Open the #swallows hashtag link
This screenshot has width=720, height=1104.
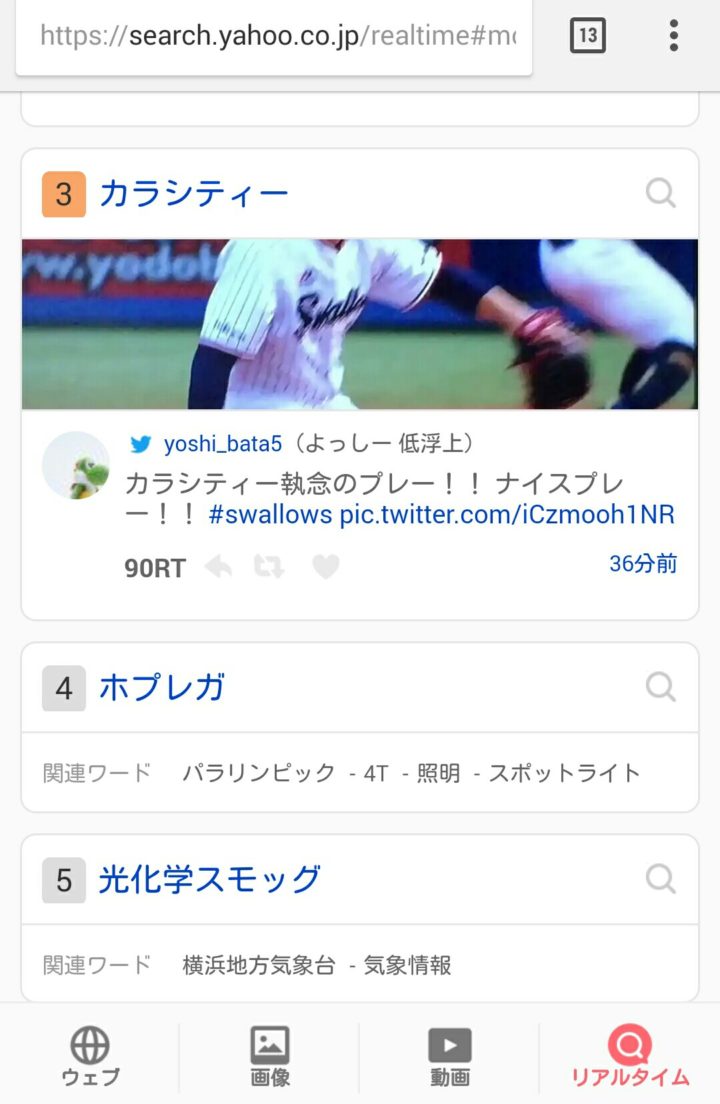[270, 515]
